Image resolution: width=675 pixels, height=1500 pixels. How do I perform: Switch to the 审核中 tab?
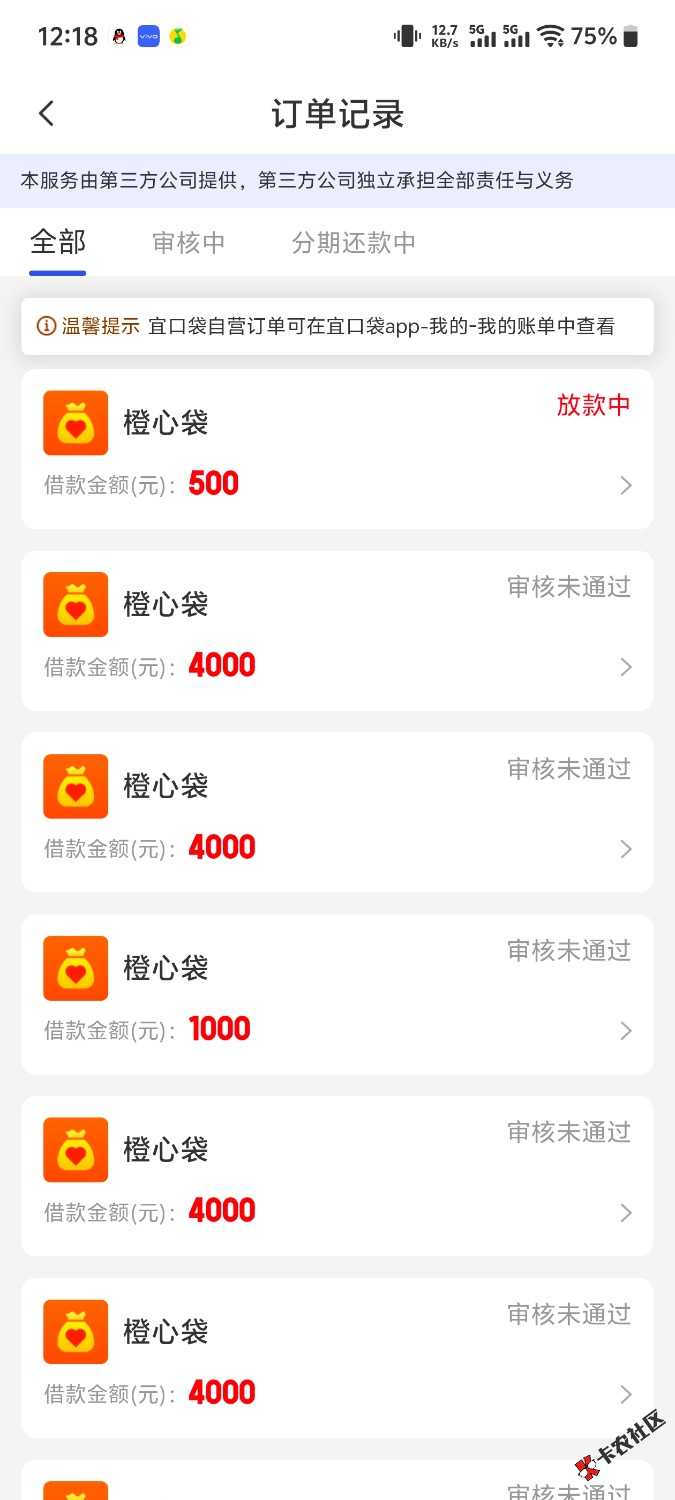[188, 243]
